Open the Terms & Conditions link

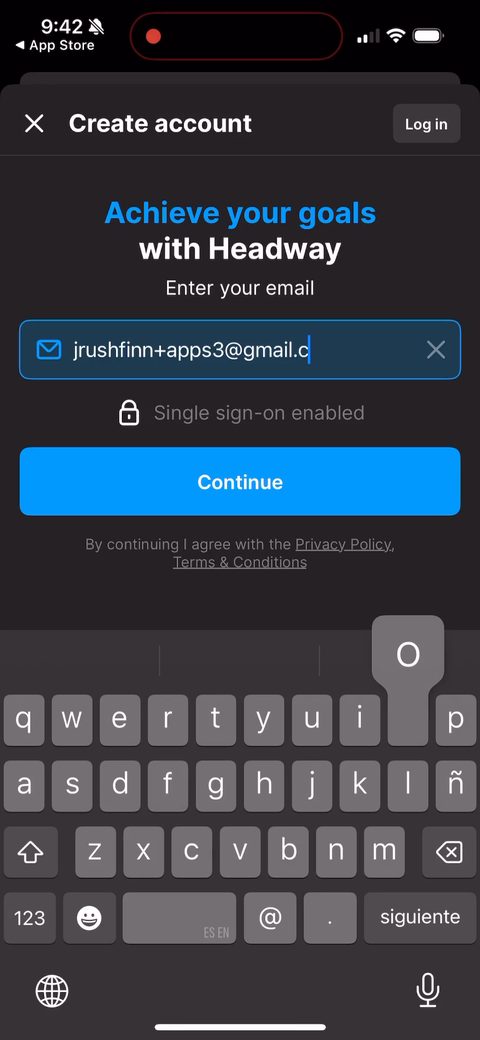pos(240,562)
